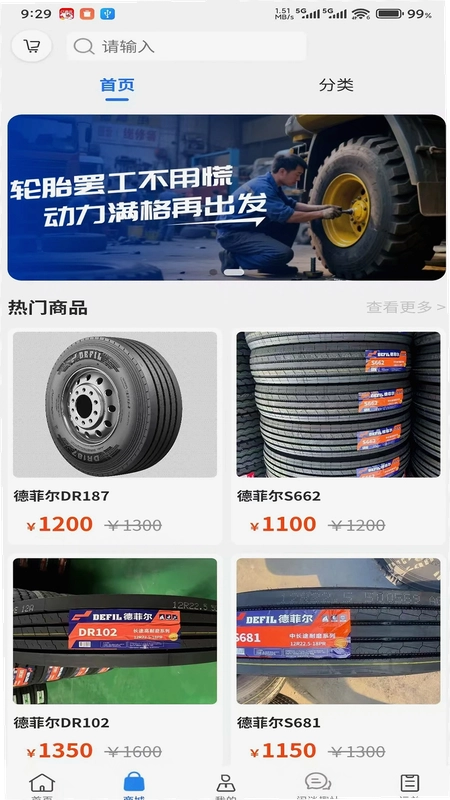Open the 德菲尔DR187 product card
This screenshot has width=450, height=800.
coord(115,436)
